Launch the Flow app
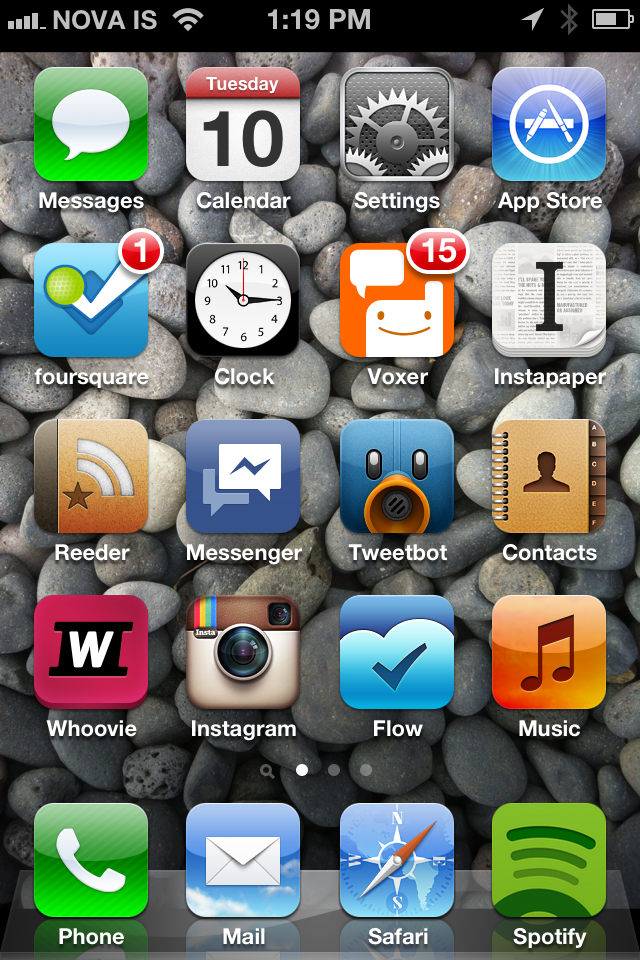This screenshot has width=640, height=960. [x=397, y=653]
